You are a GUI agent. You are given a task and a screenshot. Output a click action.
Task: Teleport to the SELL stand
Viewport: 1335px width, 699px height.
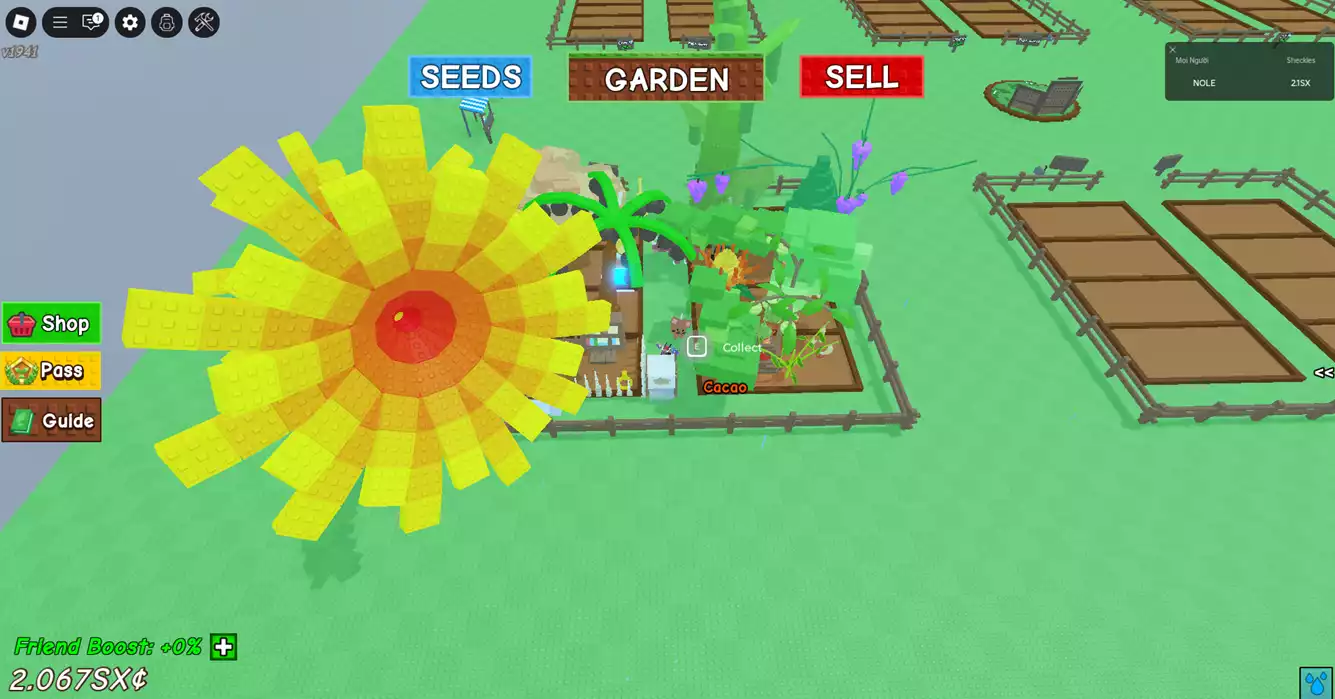tap(861, 77)
